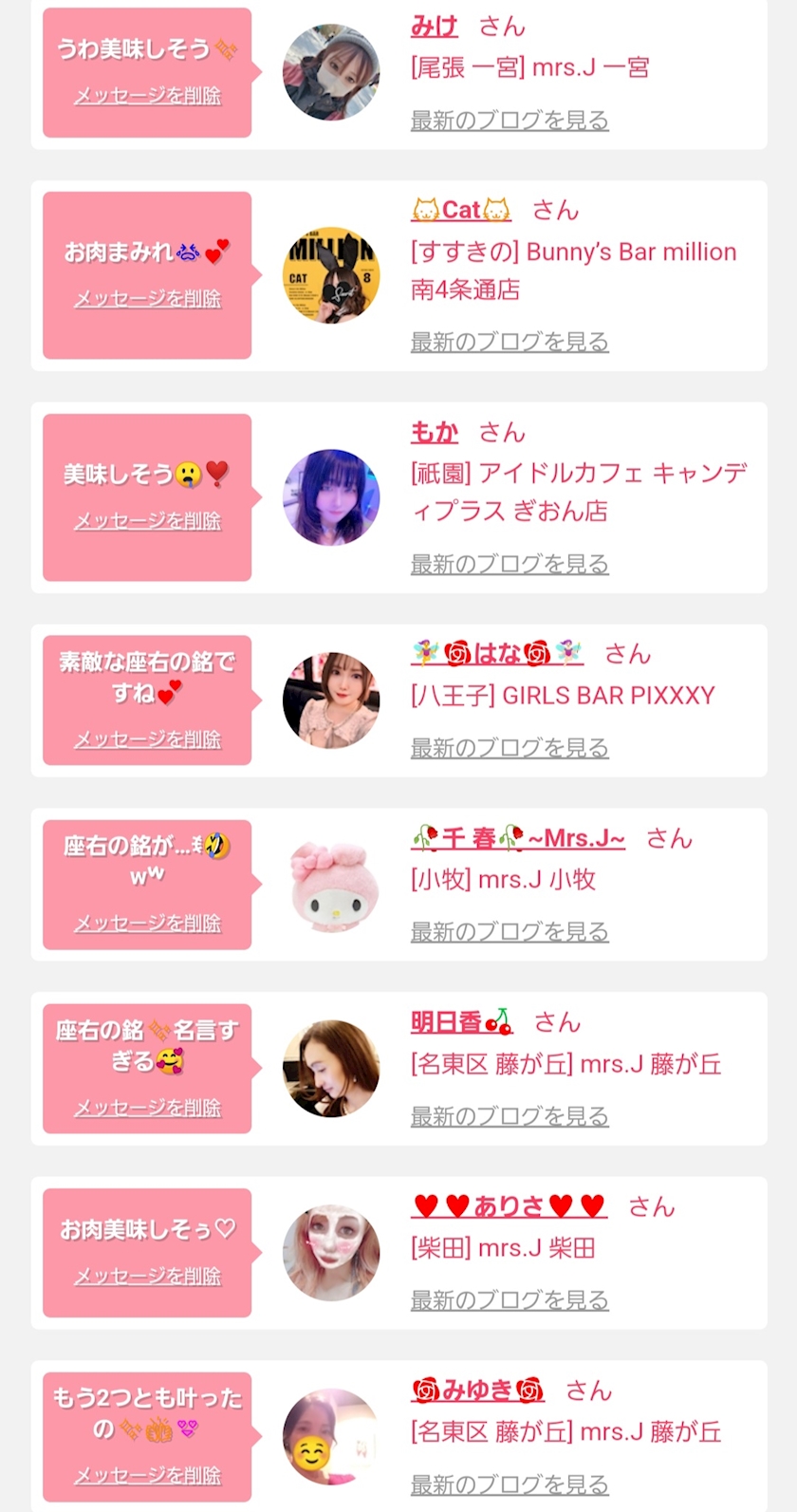Delete the 素敵な座右の銘ですね message
This screenshot has width=797, height=1512.
point(147,739)
